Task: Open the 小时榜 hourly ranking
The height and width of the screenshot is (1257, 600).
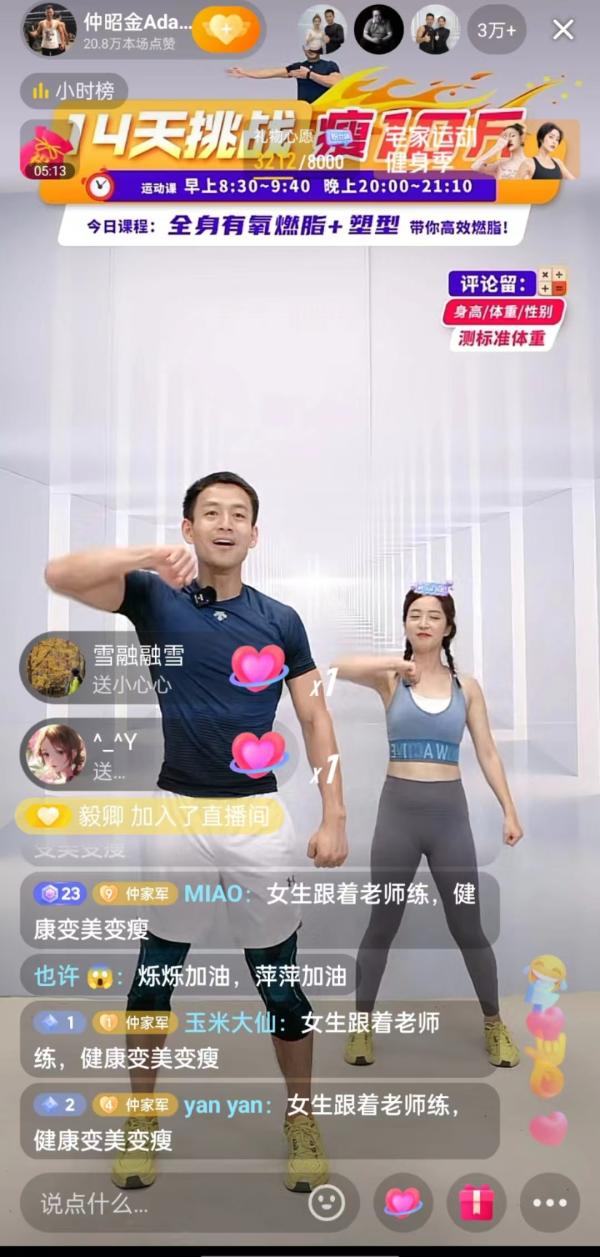Action: pos(72,91)
